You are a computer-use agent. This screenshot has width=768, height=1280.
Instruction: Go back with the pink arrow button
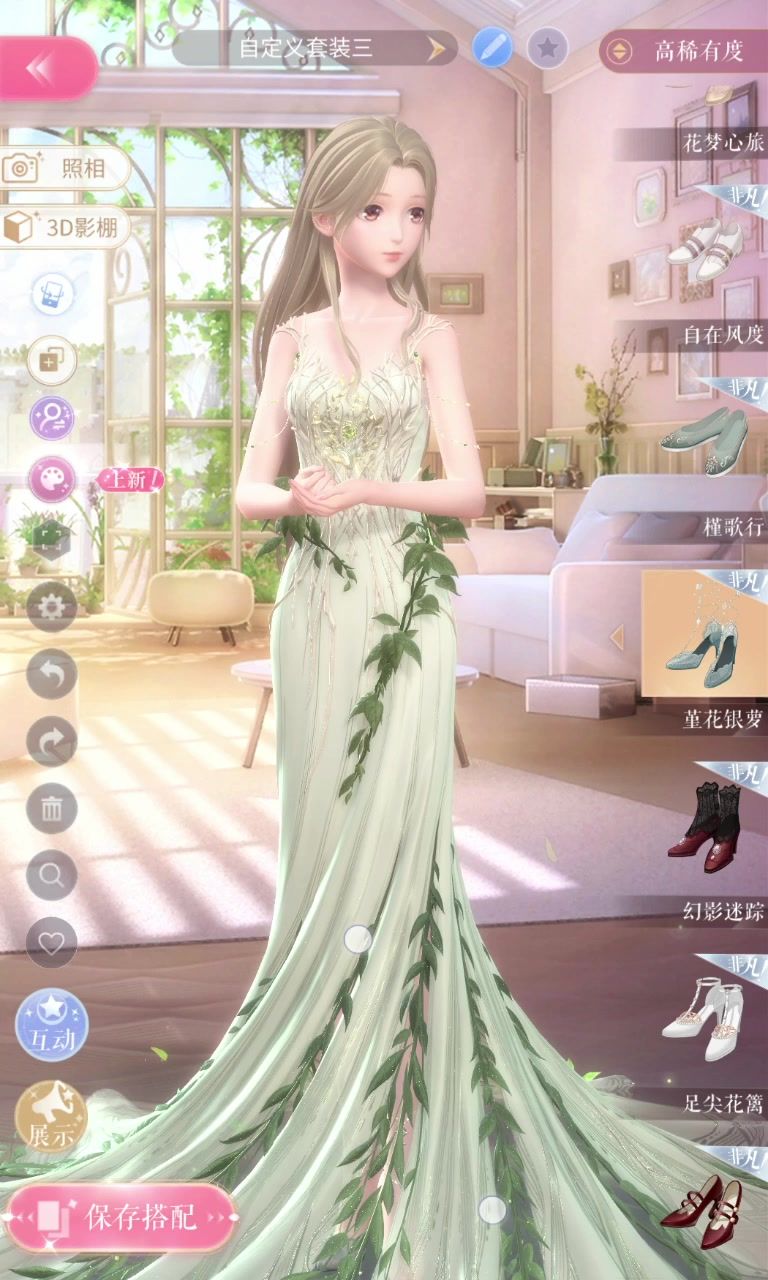point(47,68)
